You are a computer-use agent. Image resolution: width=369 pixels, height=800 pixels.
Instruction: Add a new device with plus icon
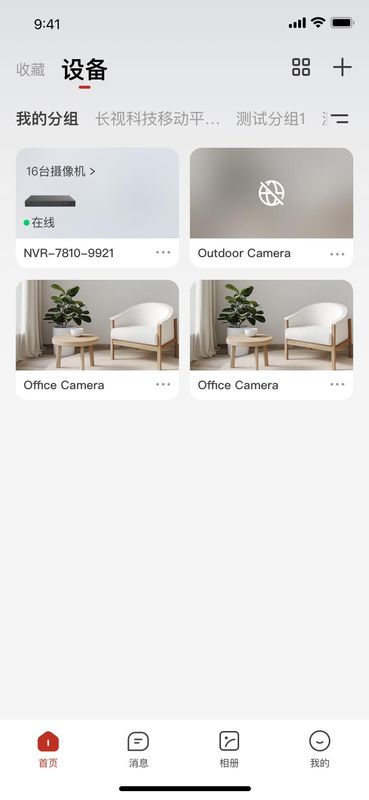point(342,67)
